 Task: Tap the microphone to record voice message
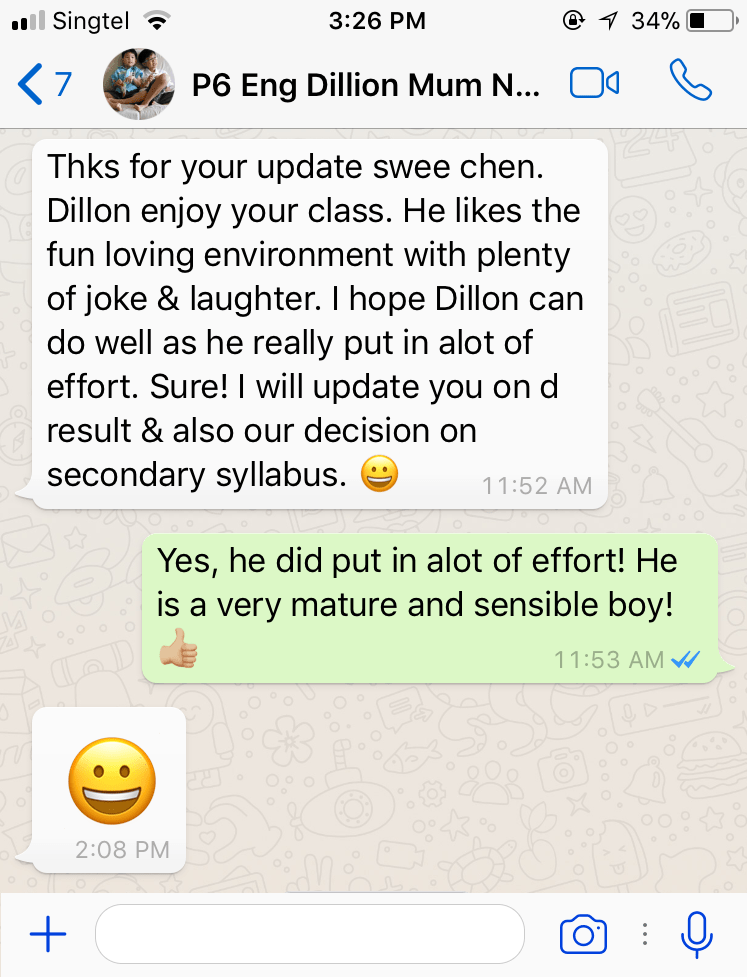point(696,935)
